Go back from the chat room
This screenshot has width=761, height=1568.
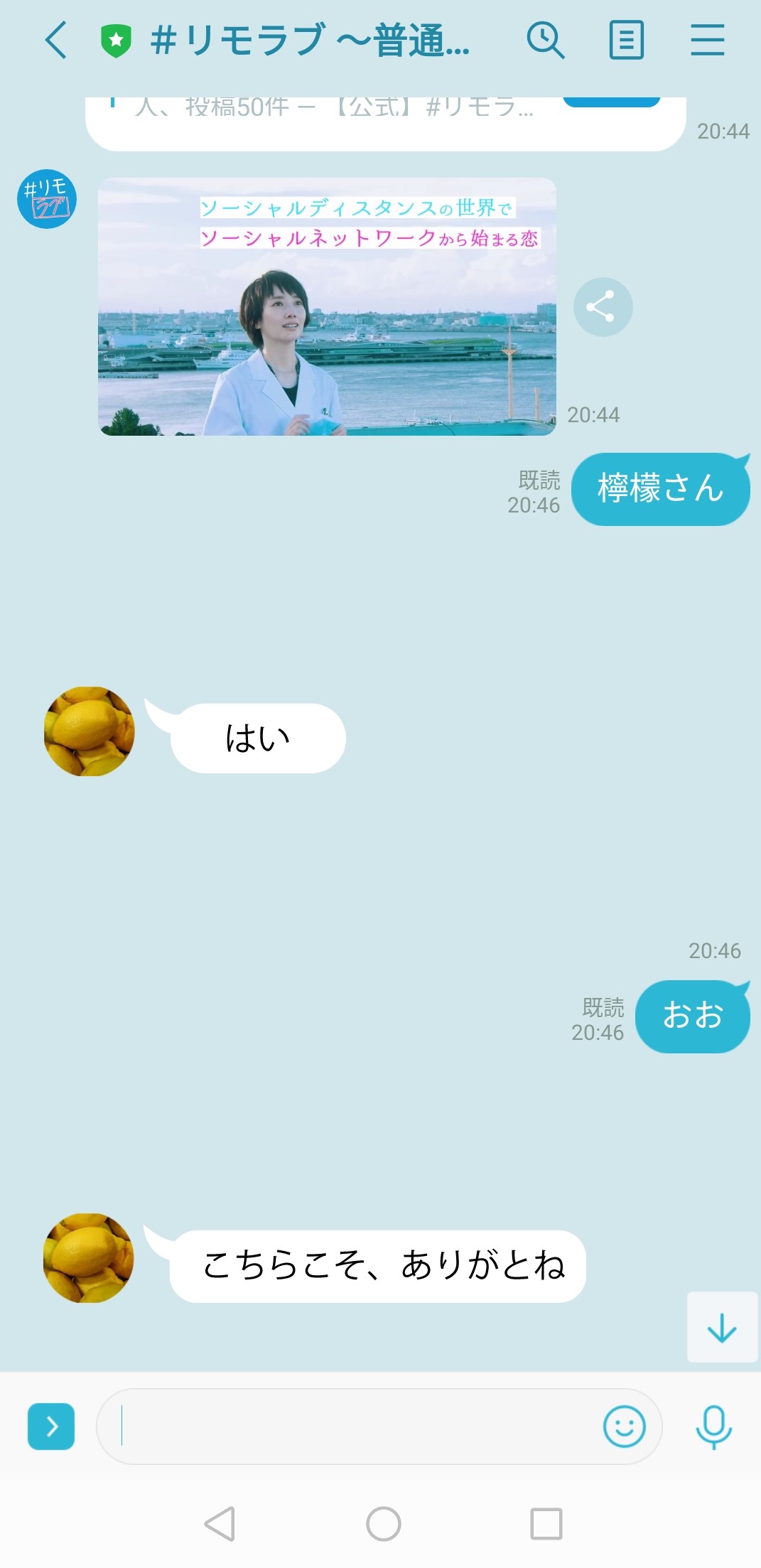[x=56, y=40]
